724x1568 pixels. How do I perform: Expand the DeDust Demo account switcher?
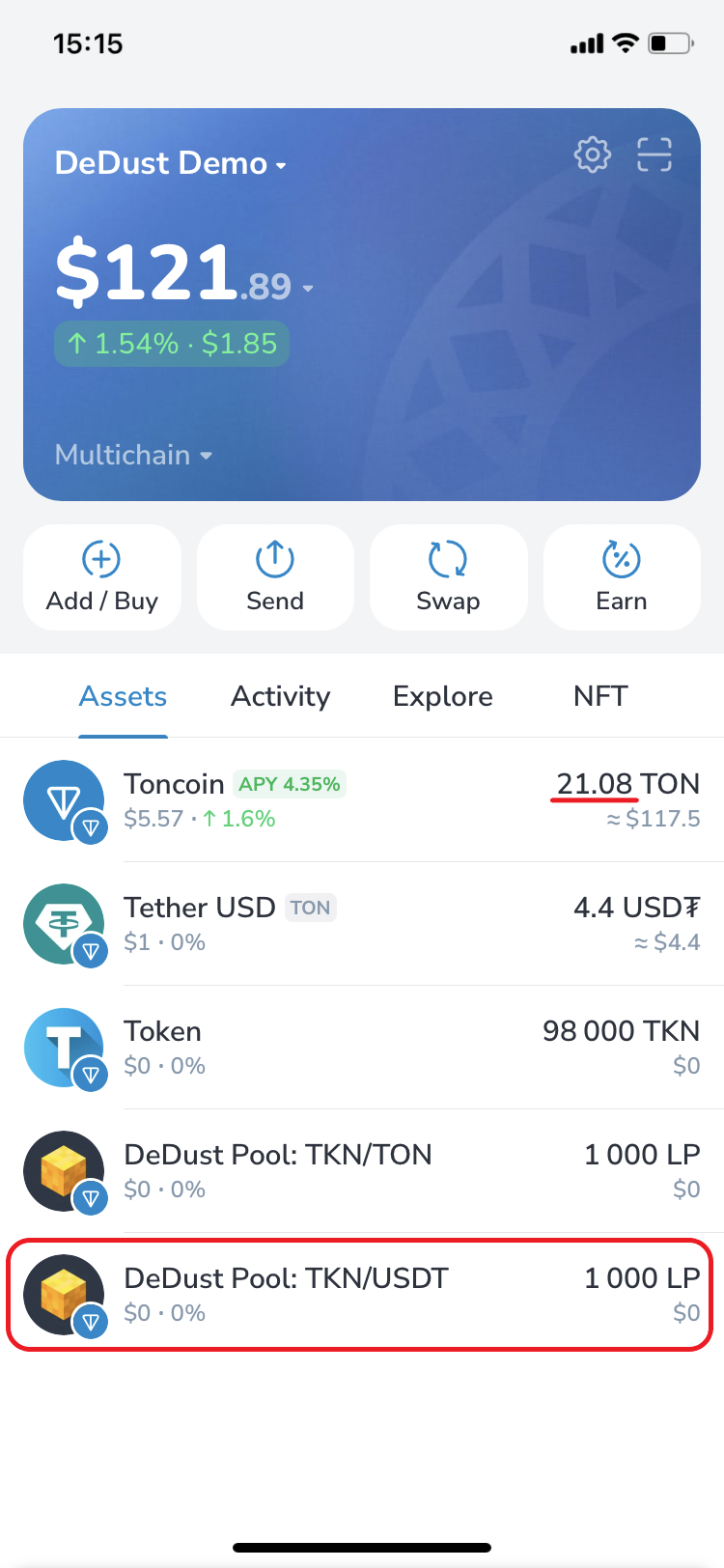tap(171, 163)
